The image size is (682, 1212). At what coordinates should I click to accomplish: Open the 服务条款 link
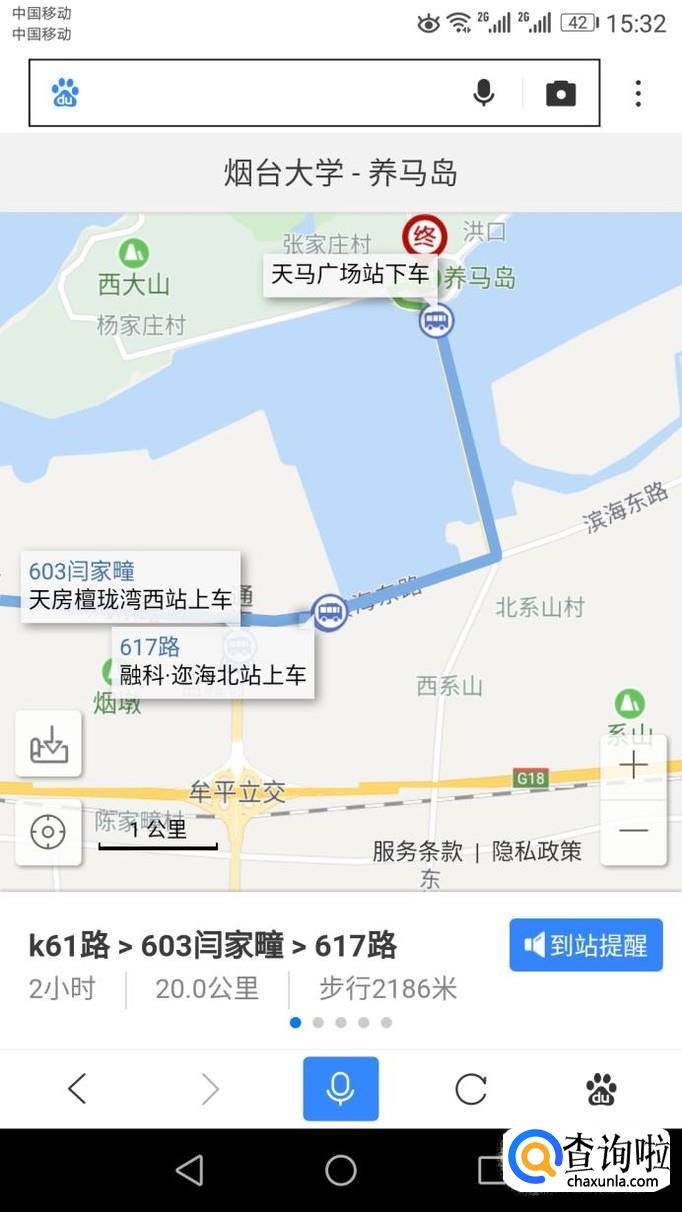(x=417, y=851)
